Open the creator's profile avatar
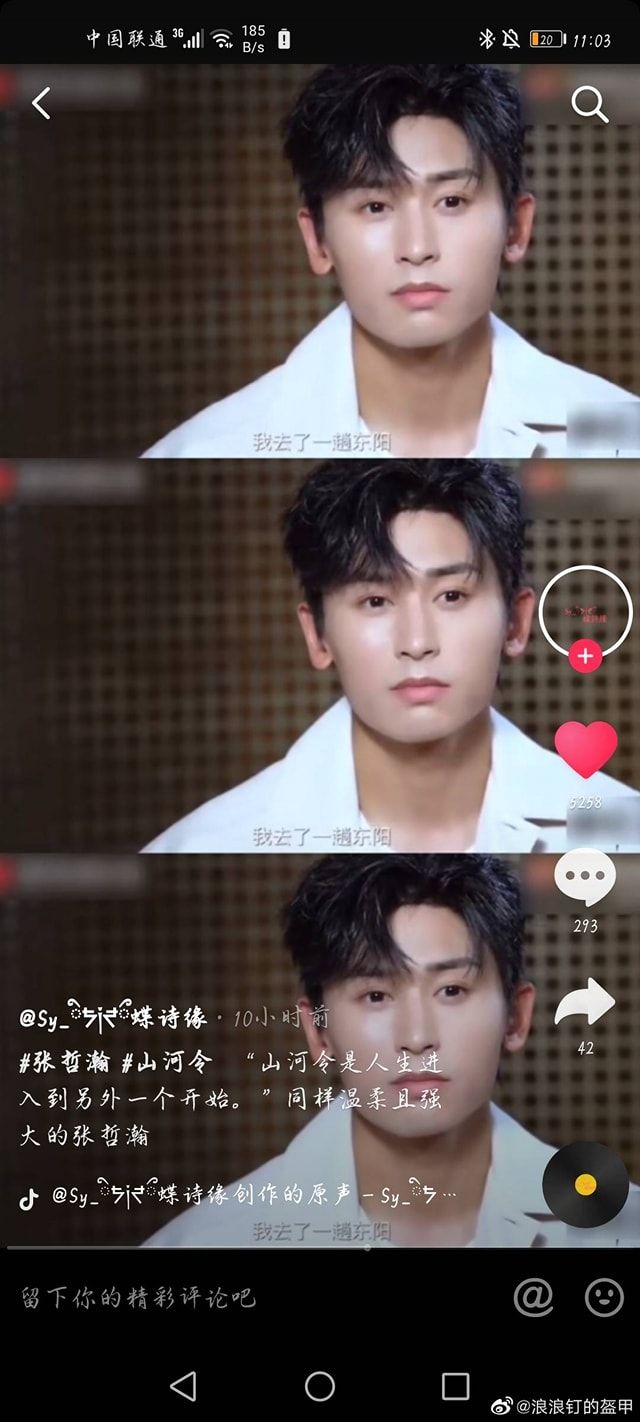This screenshot has height=1422, width=640. point(585,611)
